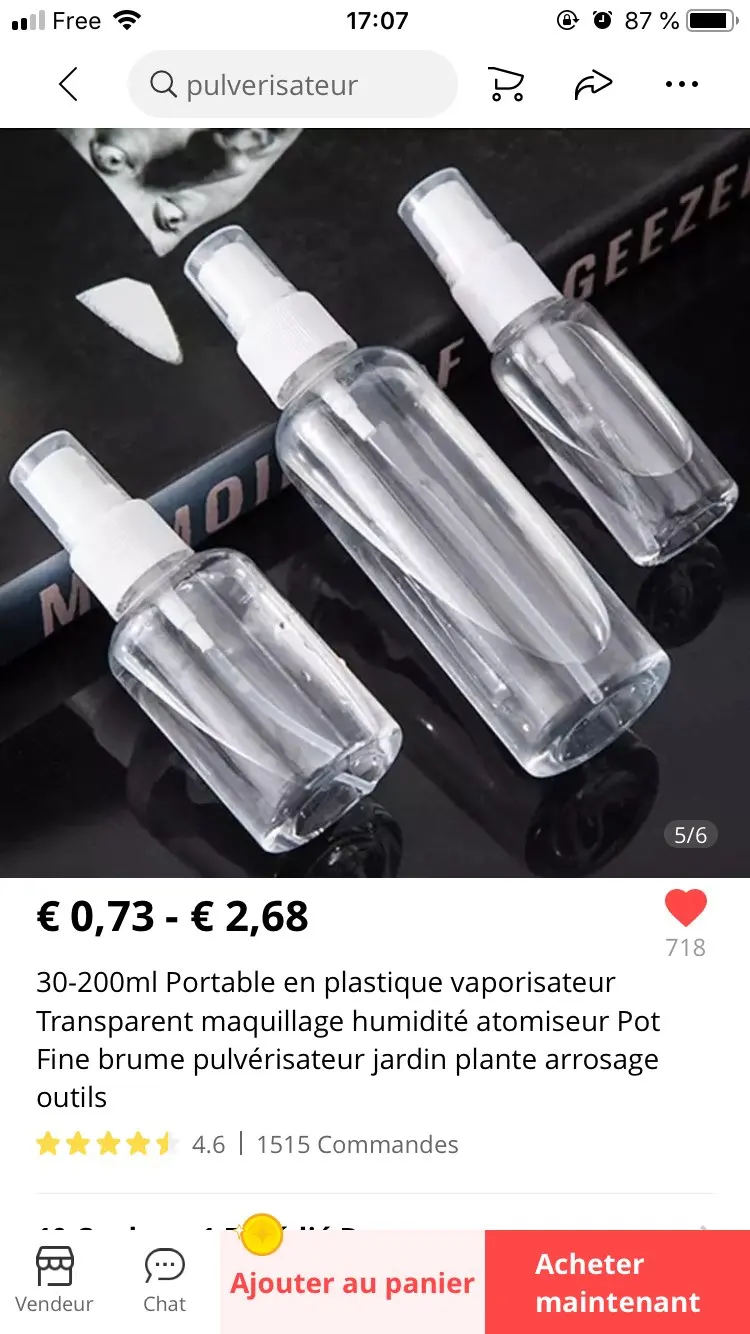Viewport: 750px width, 1334px height.
Task: Open the shopping cart
Action: [506, 85]
